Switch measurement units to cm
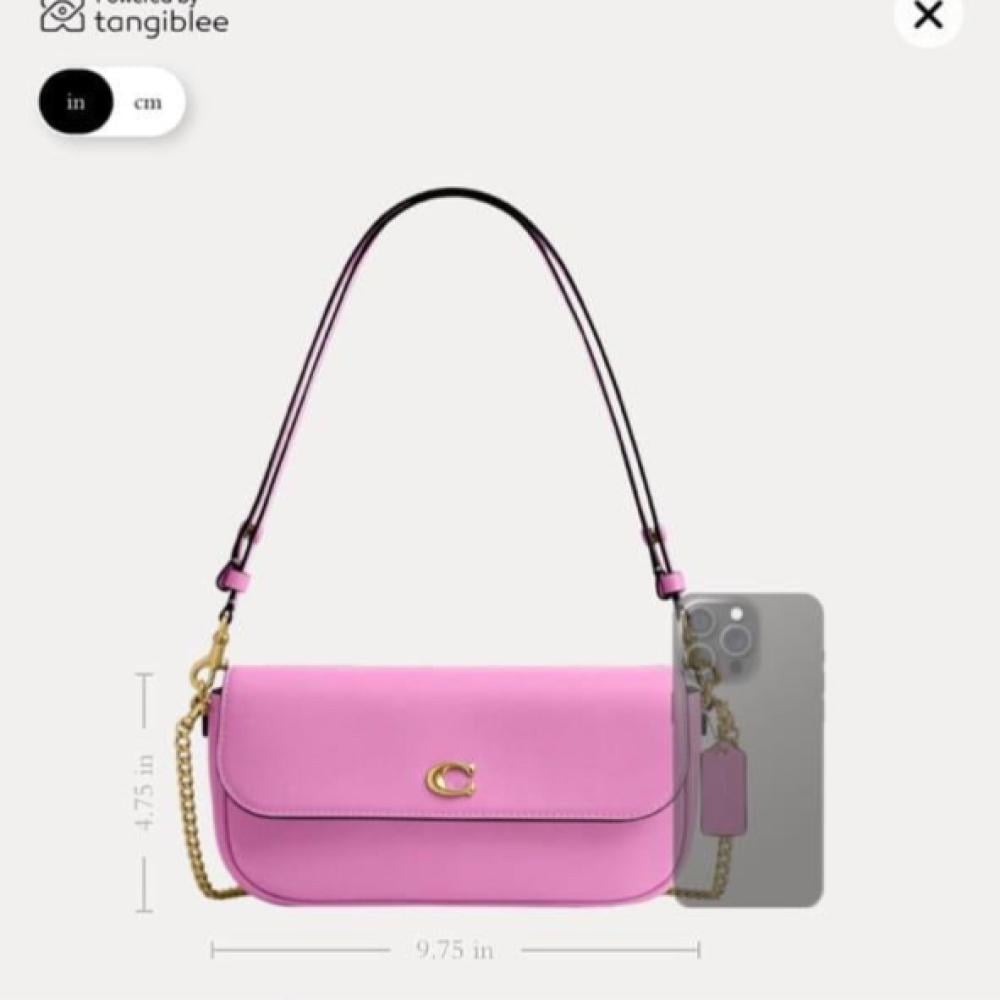 click(x=146, y=103)
